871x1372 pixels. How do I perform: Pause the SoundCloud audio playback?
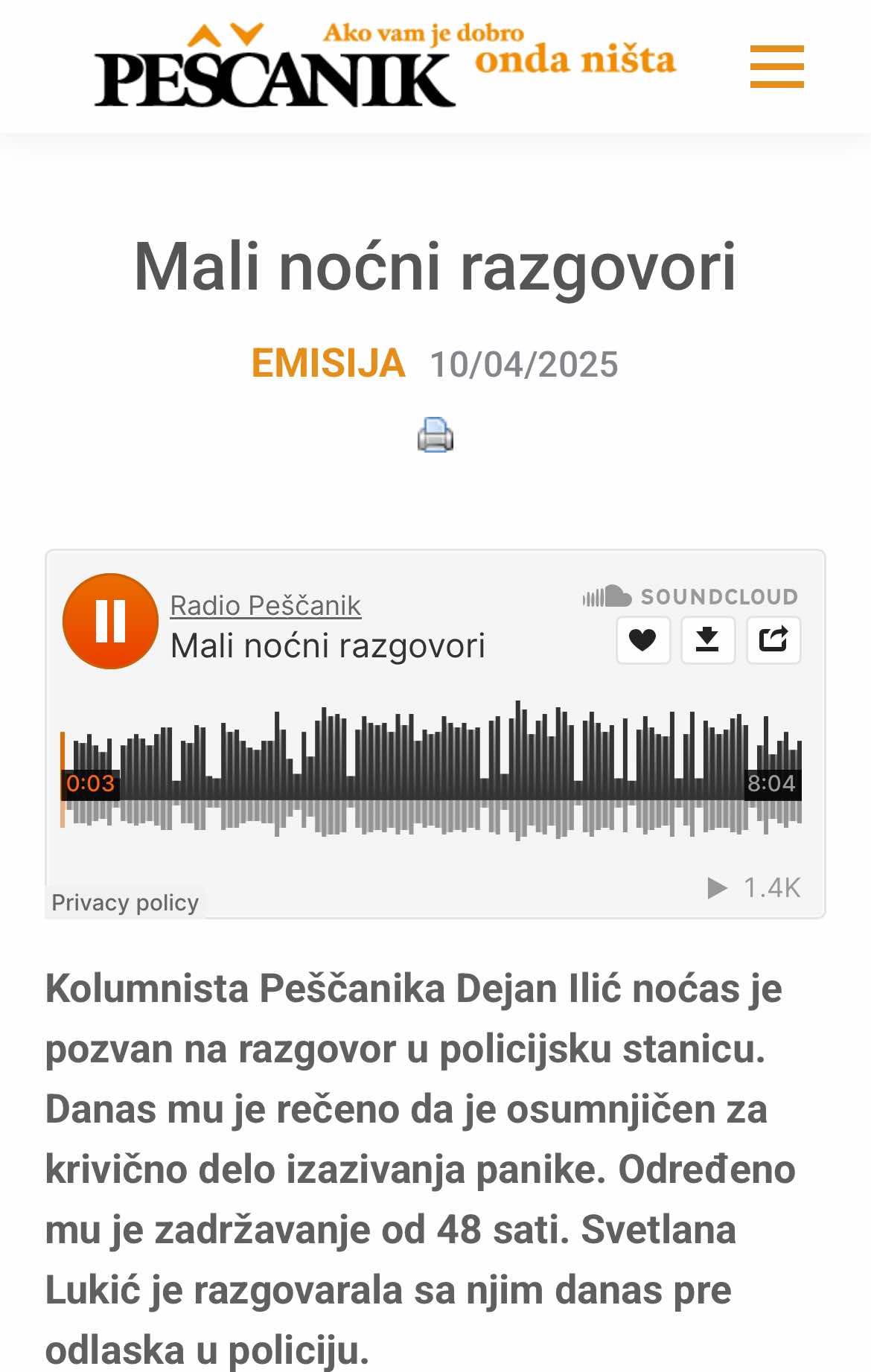(x=110, y=621)
